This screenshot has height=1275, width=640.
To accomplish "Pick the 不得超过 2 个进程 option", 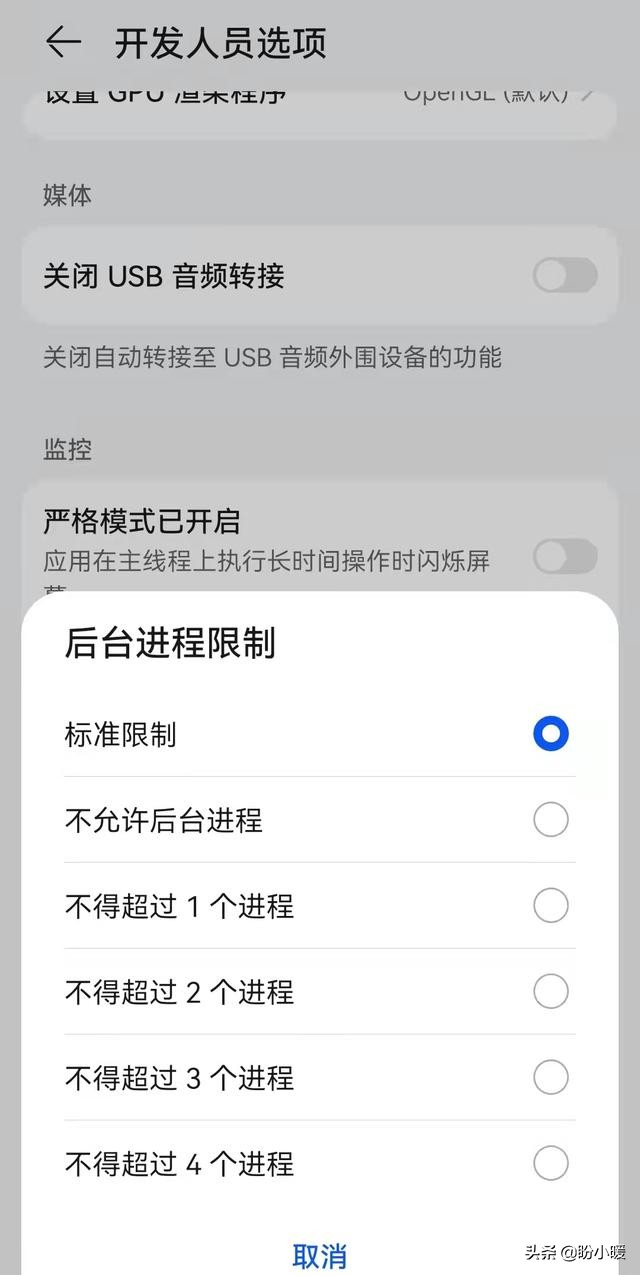I will coord(550,992).
